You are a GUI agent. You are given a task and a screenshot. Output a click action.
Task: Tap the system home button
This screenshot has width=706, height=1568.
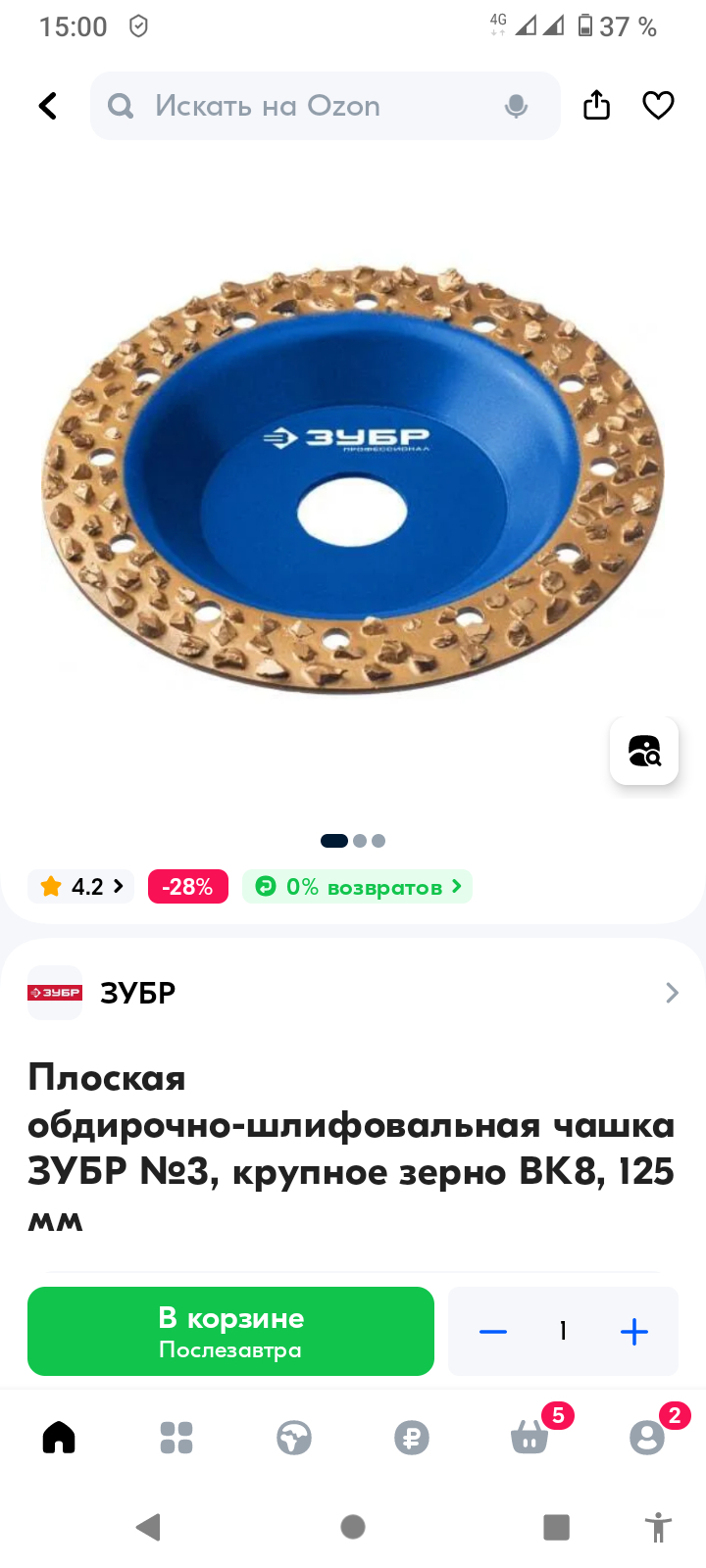353,1527
